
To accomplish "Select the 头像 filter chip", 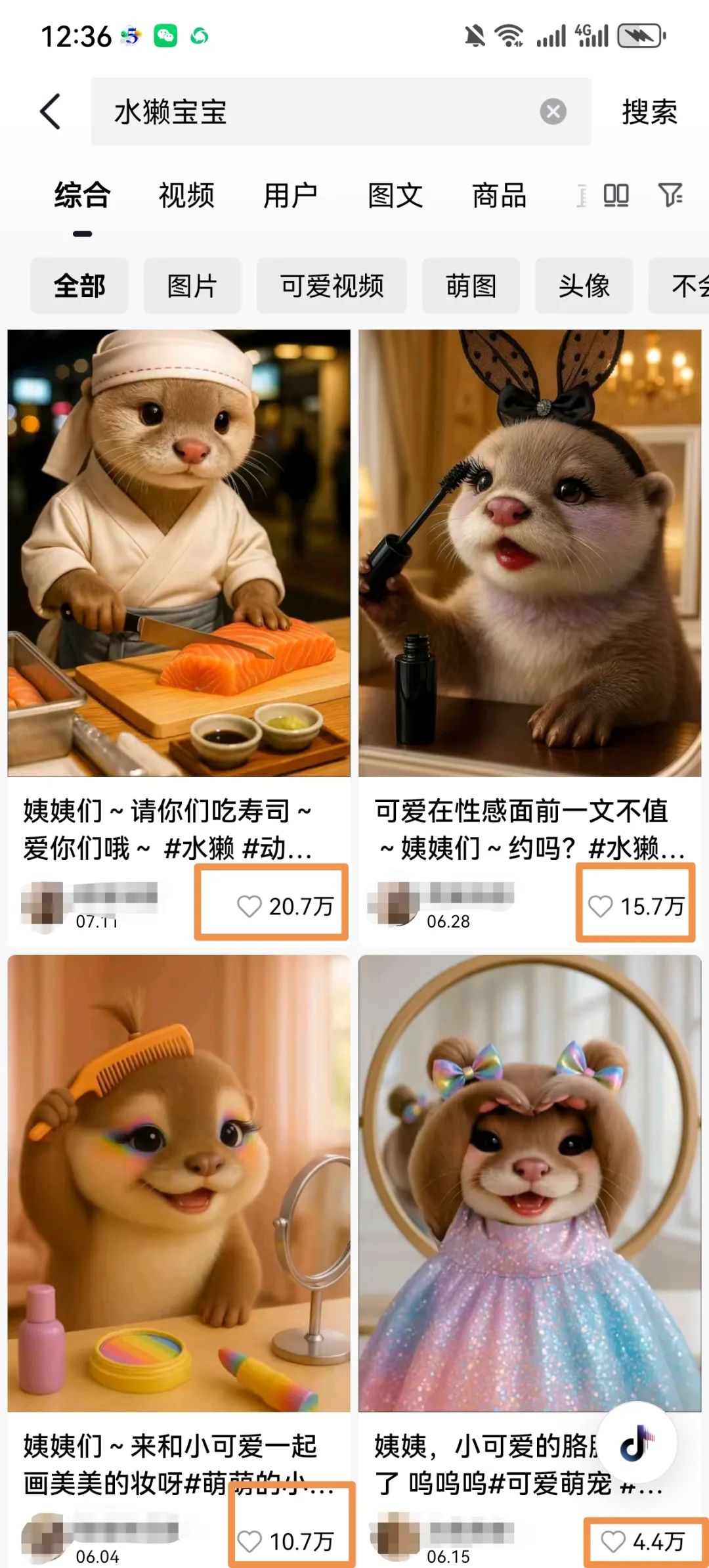I will click(584, 286).
